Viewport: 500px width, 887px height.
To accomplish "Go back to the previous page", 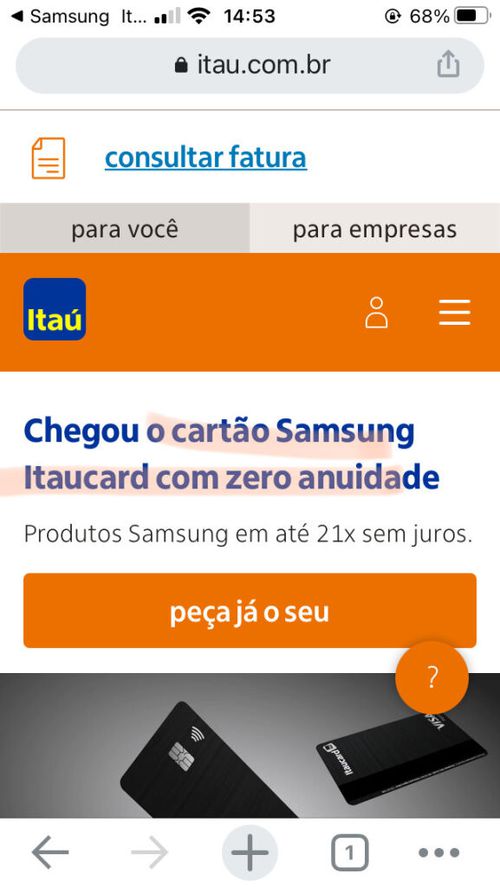I will click(x=50, y=851).
